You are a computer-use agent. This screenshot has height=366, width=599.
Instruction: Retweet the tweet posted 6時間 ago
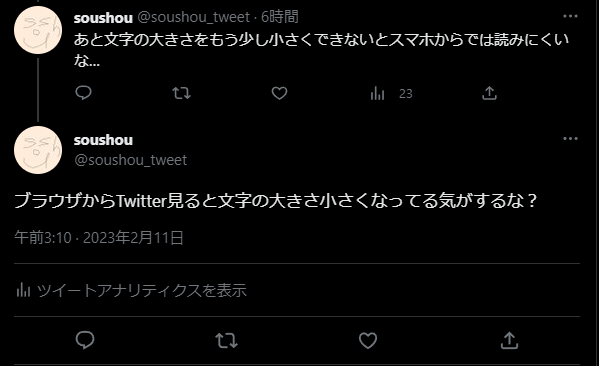181,93
